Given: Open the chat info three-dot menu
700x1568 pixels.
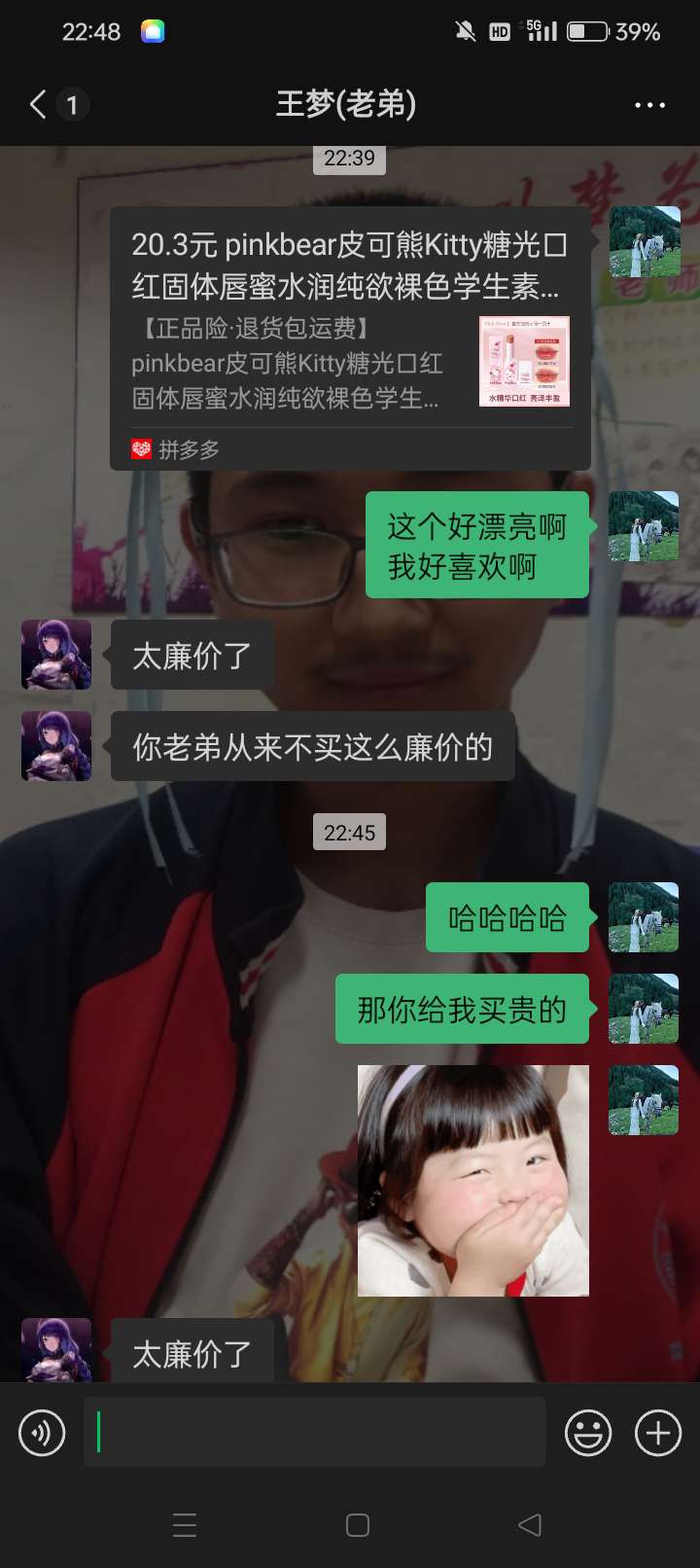Looking at the screenshot, I should pos(649,105).
